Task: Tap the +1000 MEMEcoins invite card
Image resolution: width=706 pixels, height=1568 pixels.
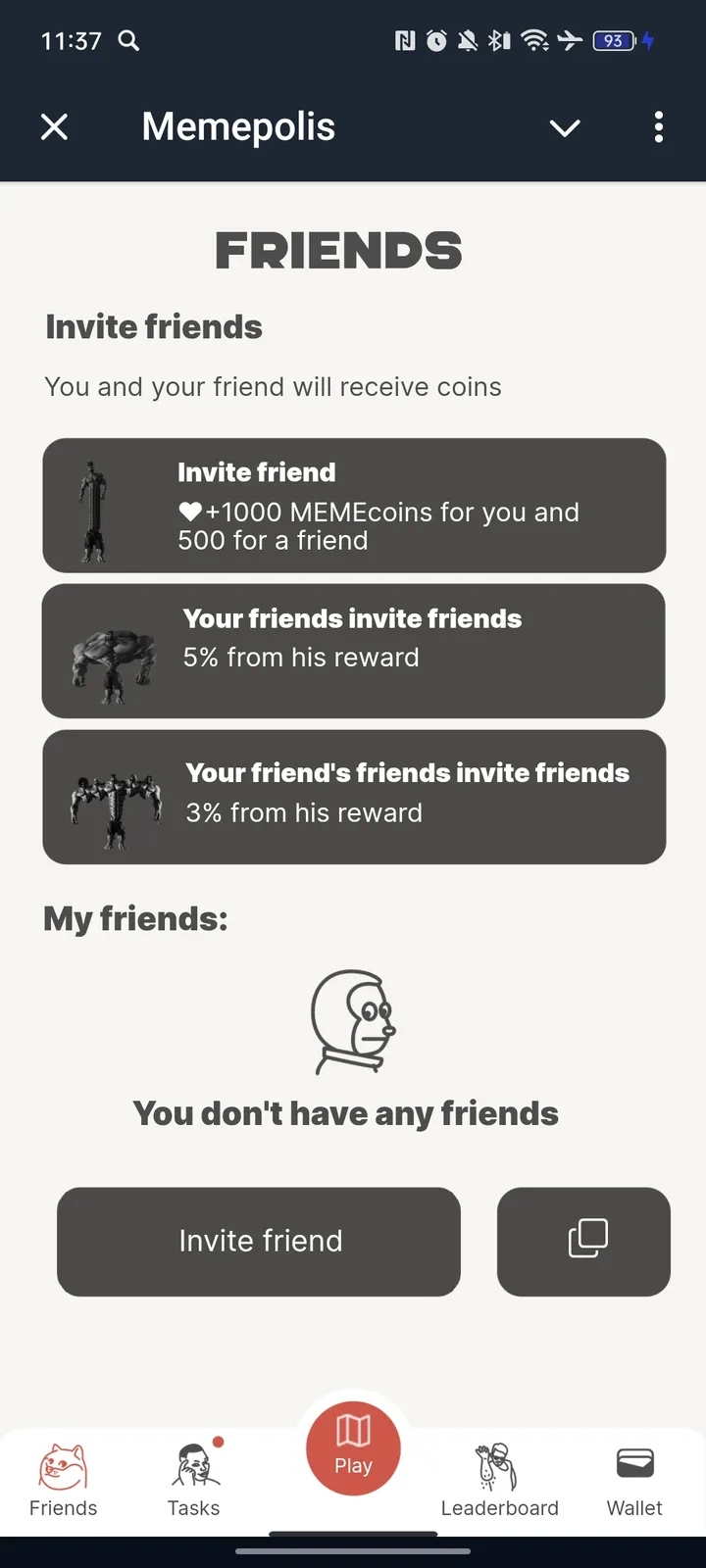Action: point(353,506)
